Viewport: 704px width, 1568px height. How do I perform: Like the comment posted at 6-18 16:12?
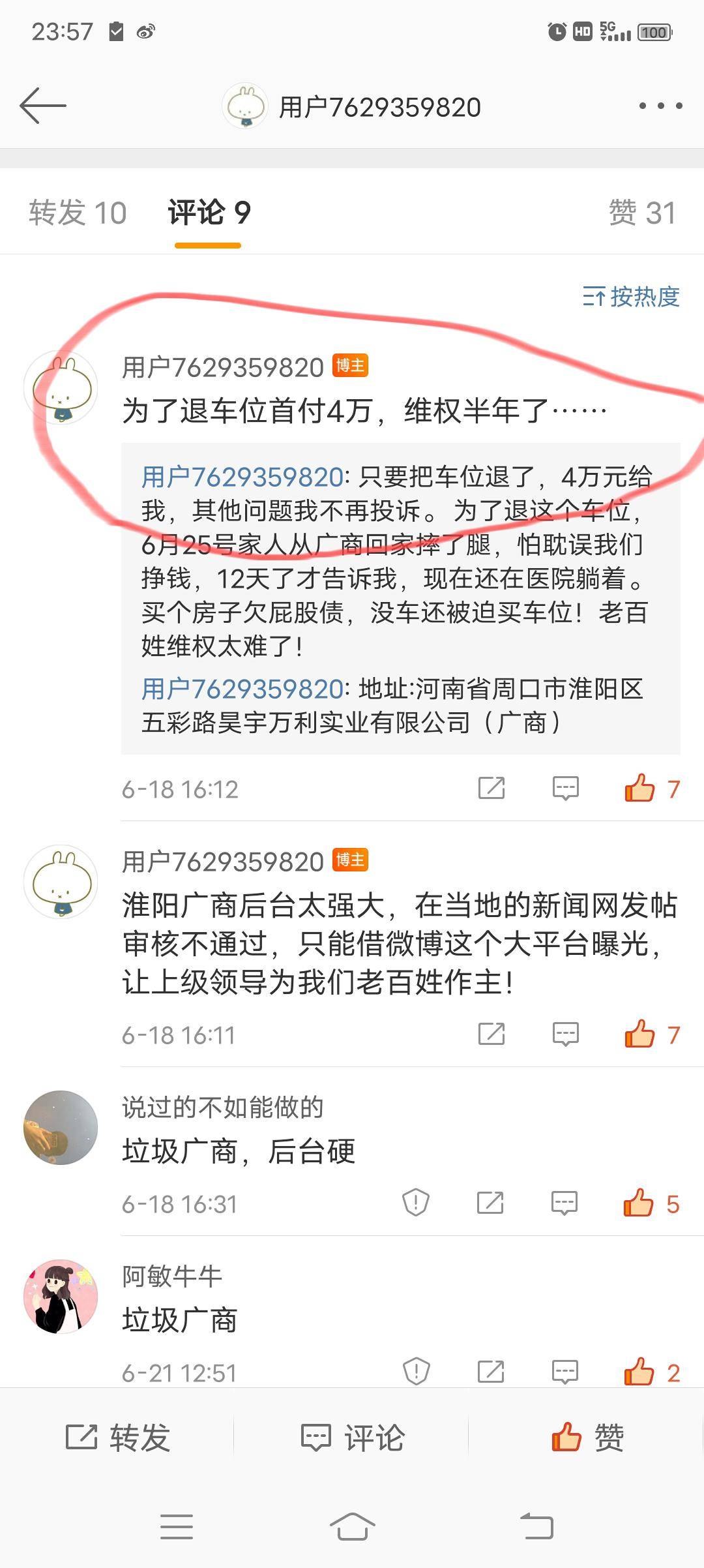(640, 789)
